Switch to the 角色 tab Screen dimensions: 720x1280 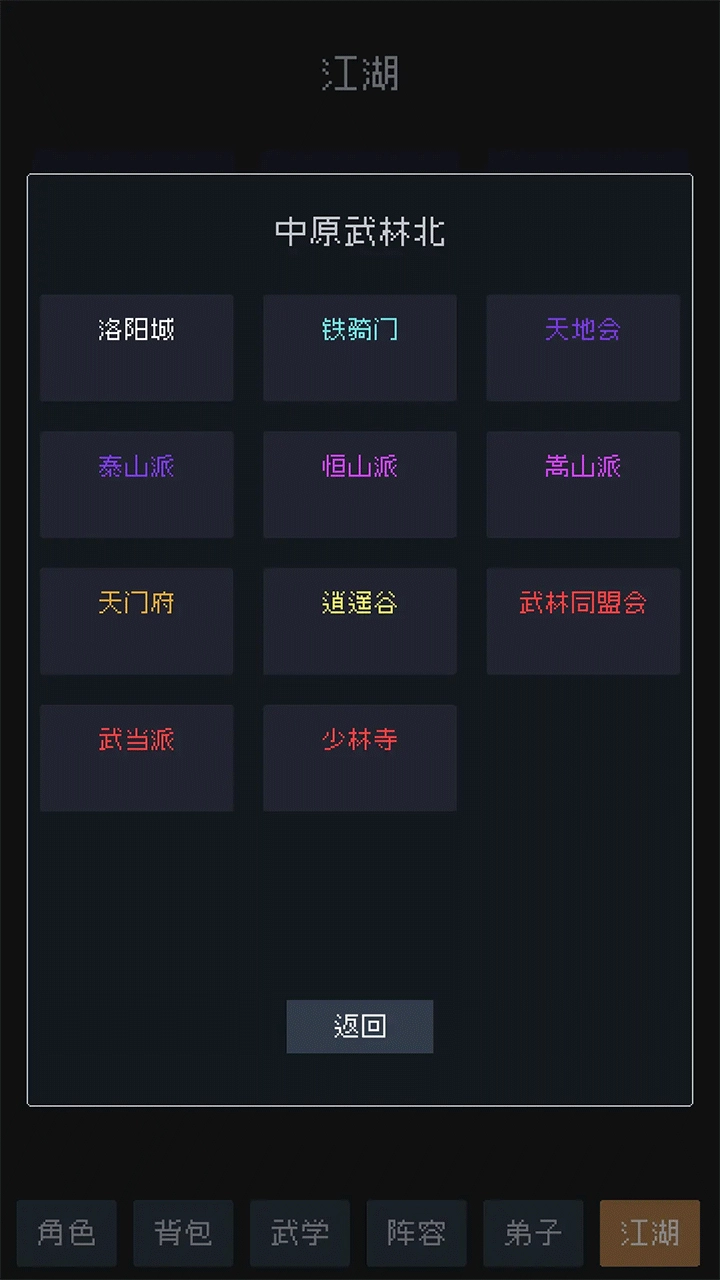pyautogui.click(x=66, y=1233)
